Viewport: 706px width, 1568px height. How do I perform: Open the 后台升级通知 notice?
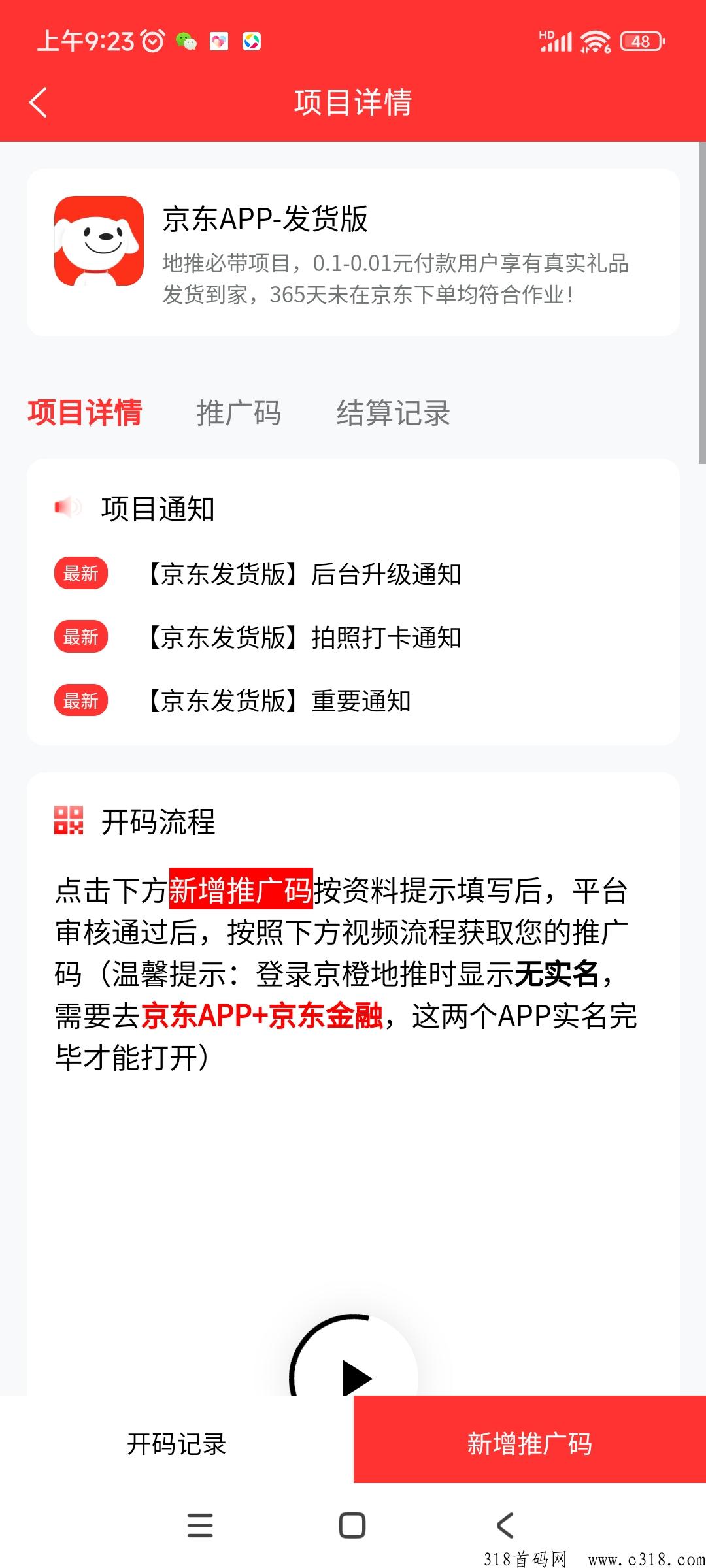304,574
